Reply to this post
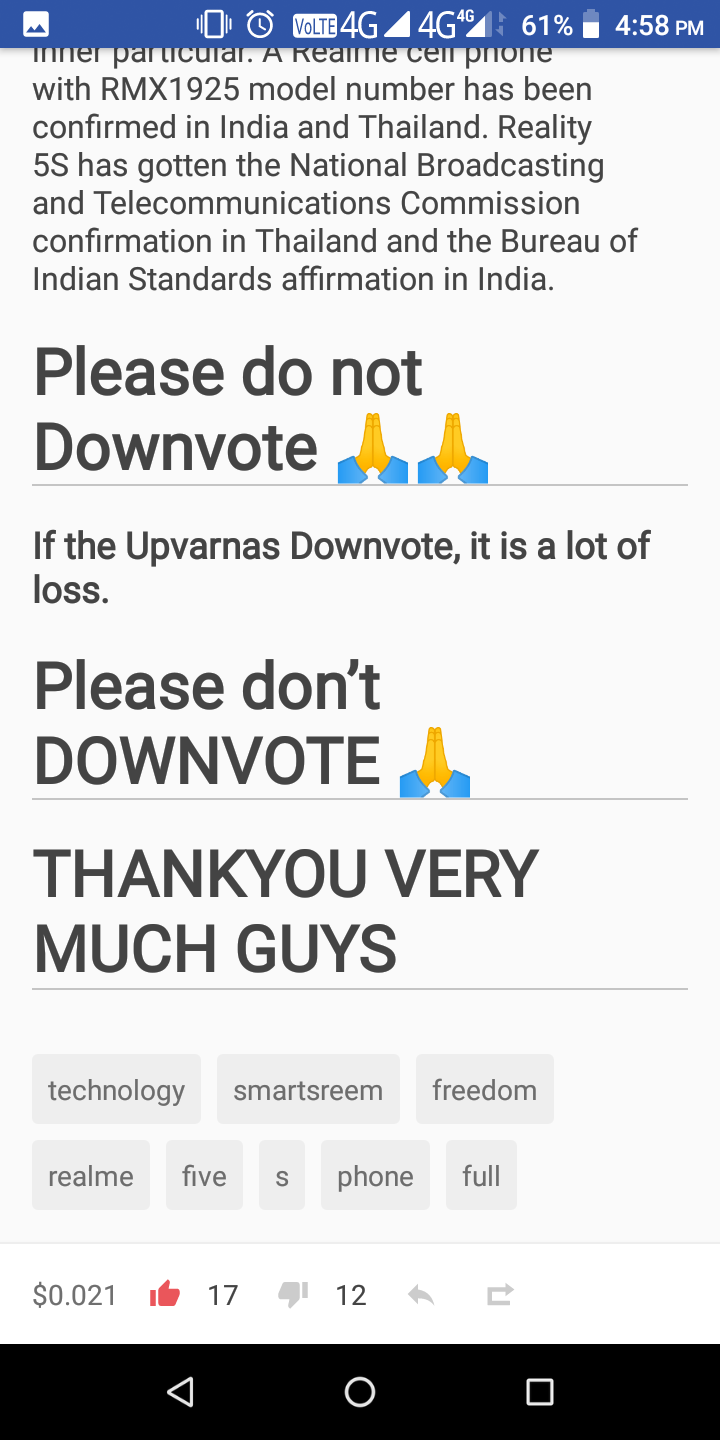The width and height of the screenshot is (720, 1440). 422,1295
